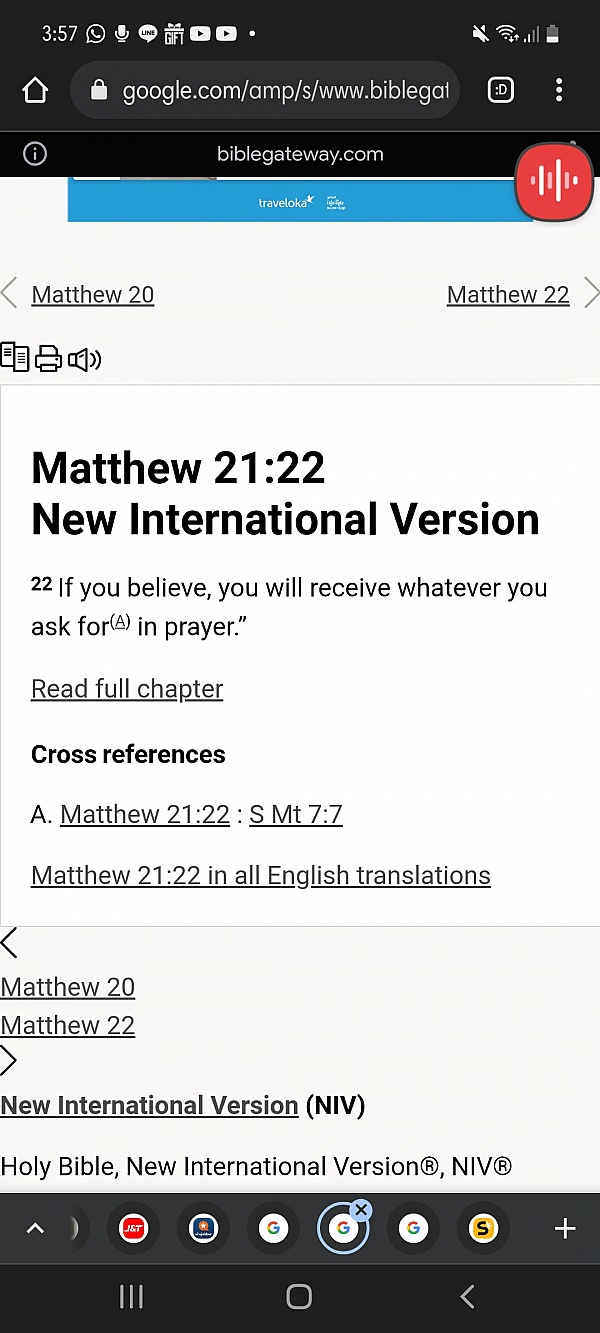Close the current Google tab
This screenshot has height=1333, width=600.
pyautogui.click(x=362, y=1210)
